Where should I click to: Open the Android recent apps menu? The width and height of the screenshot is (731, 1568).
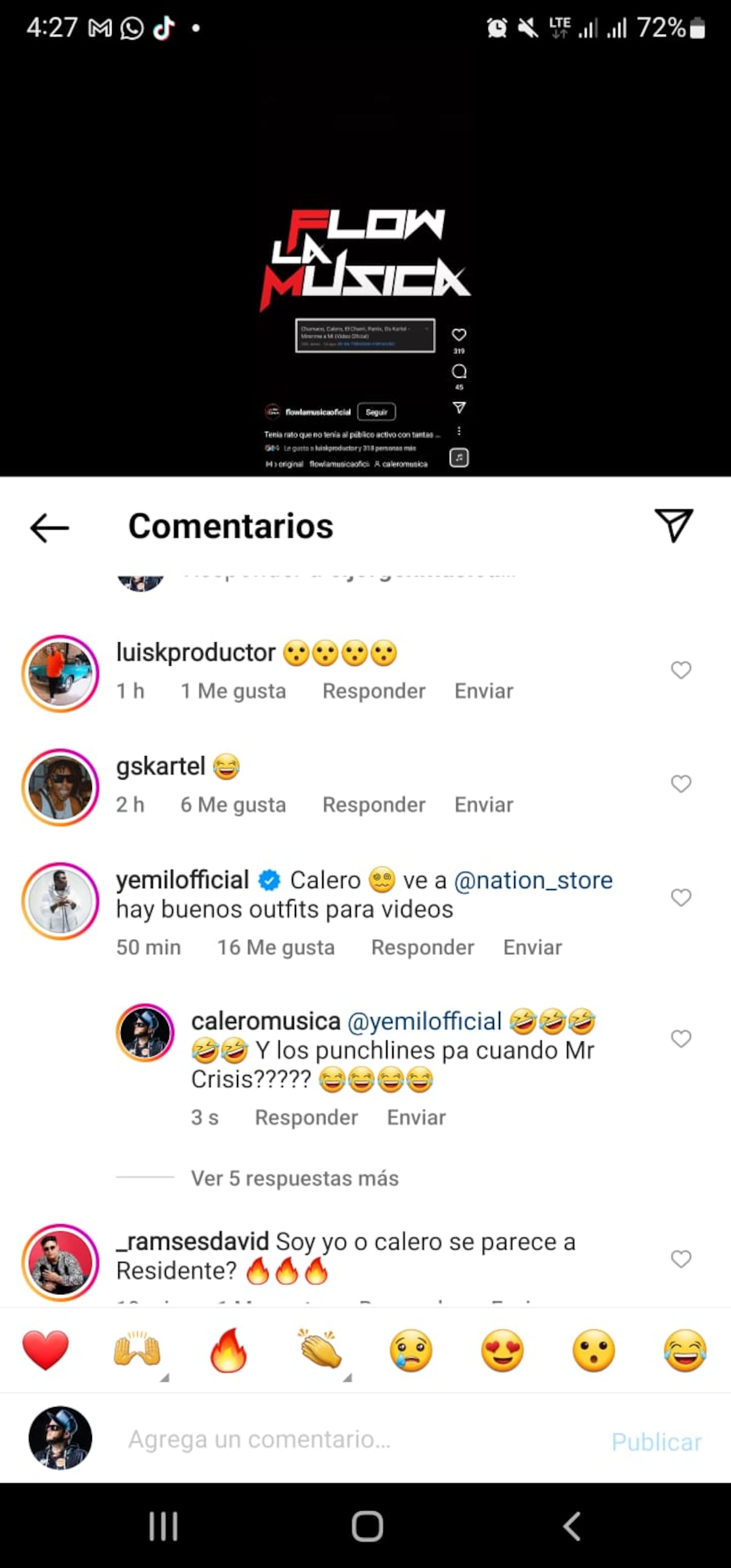tap(163, 1527)
